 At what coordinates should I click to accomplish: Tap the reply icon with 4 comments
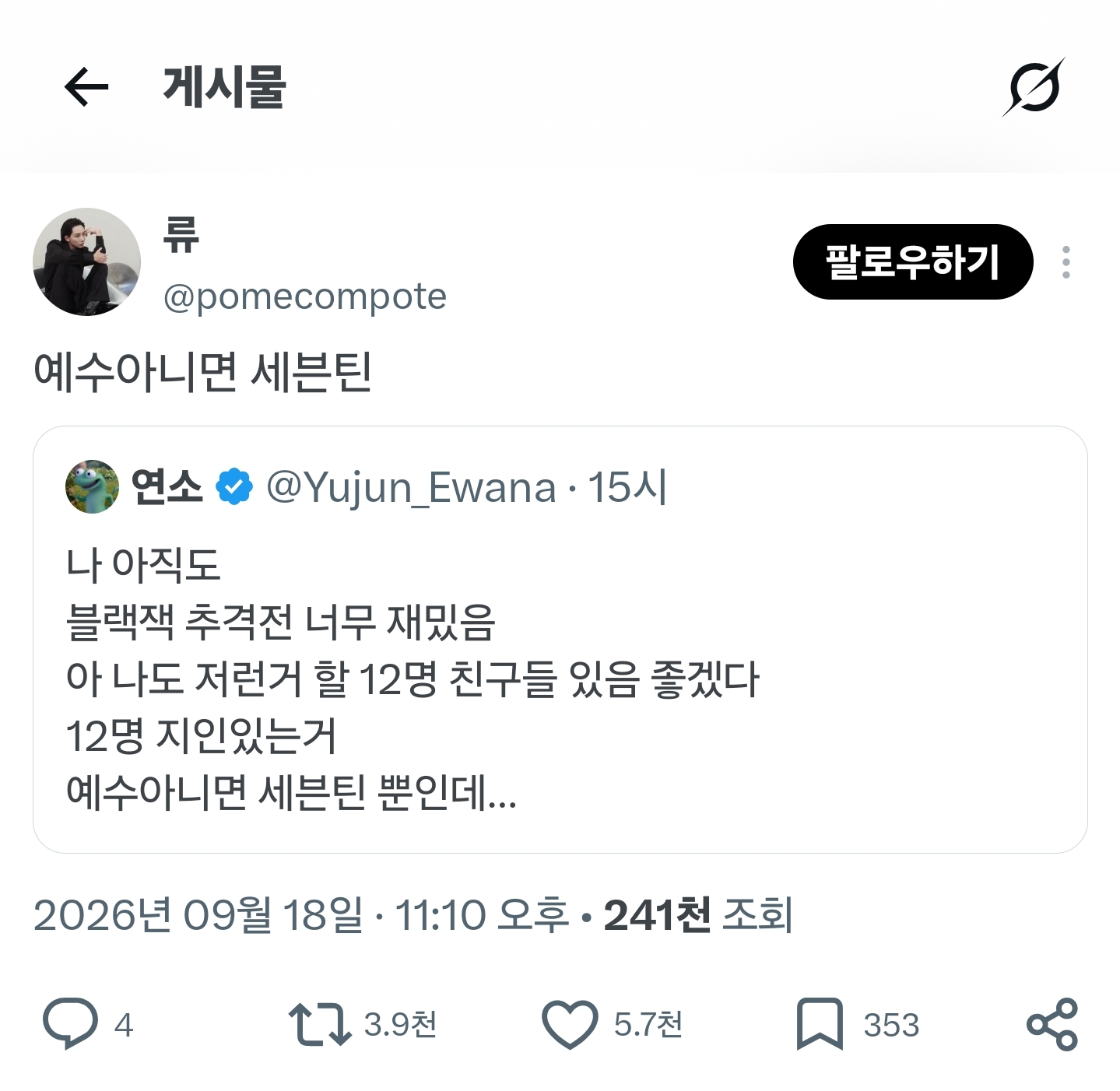pos(70,1023)
